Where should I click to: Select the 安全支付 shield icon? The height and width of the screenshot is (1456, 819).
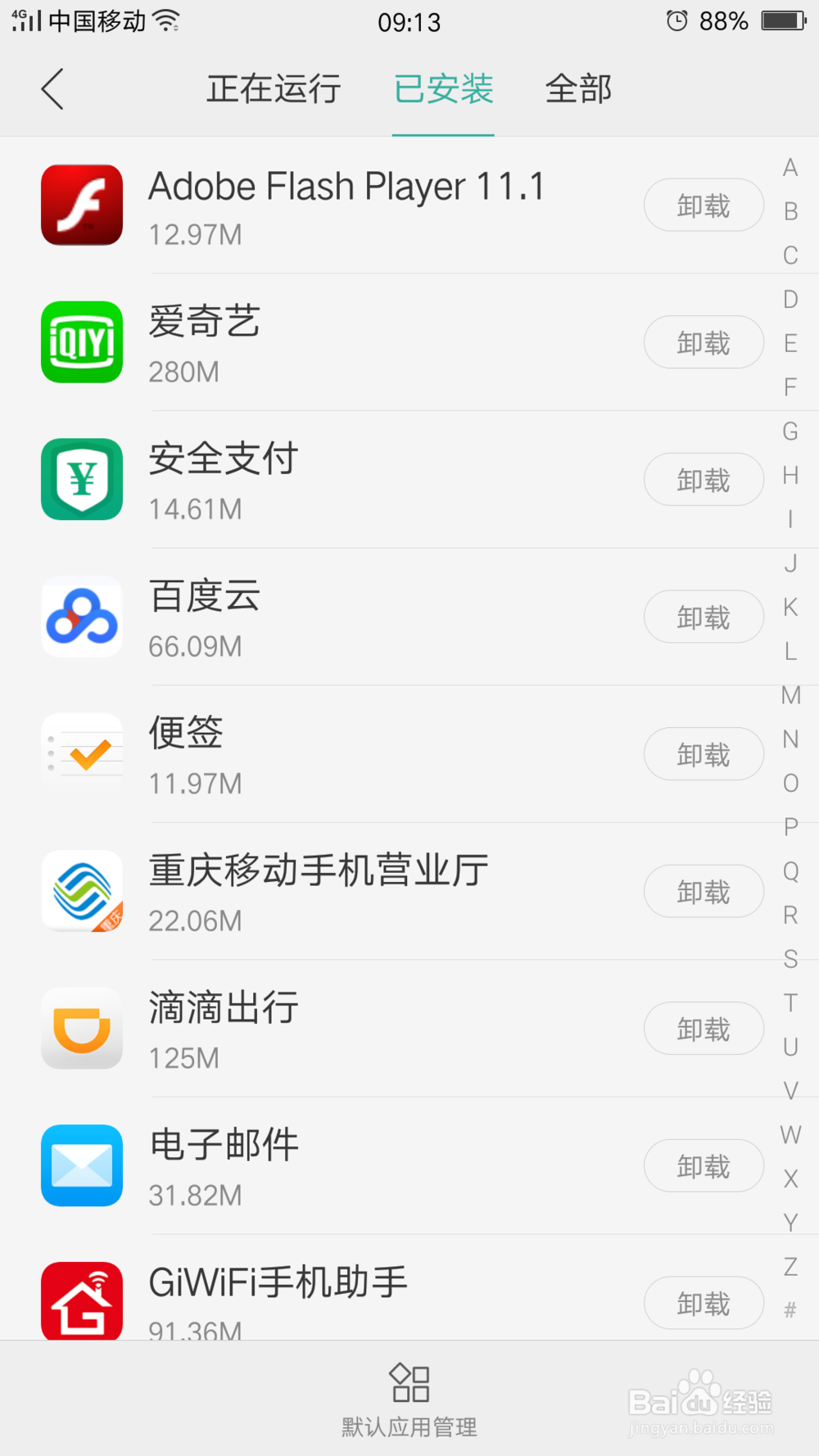pyautogui.click(x=81, y=479)
